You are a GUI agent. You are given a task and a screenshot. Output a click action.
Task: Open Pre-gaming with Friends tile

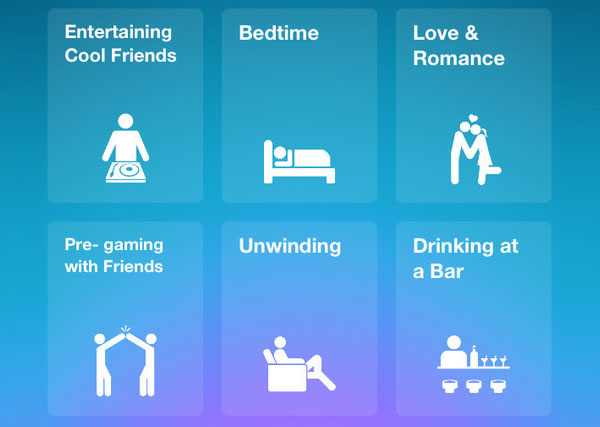pyautogui.click(x=125, y=318)
